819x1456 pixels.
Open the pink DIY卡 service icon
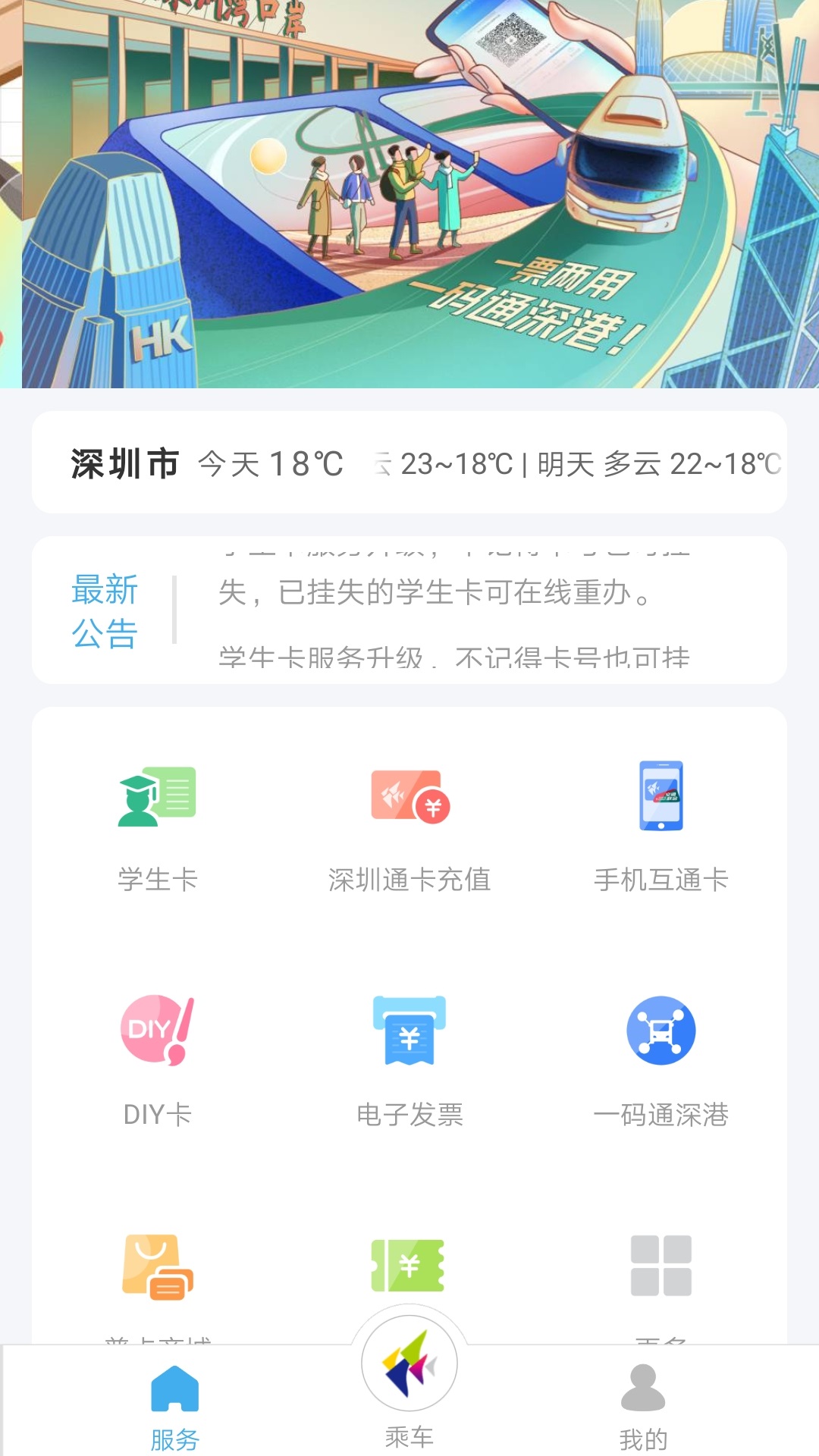tap(157, 1031)
